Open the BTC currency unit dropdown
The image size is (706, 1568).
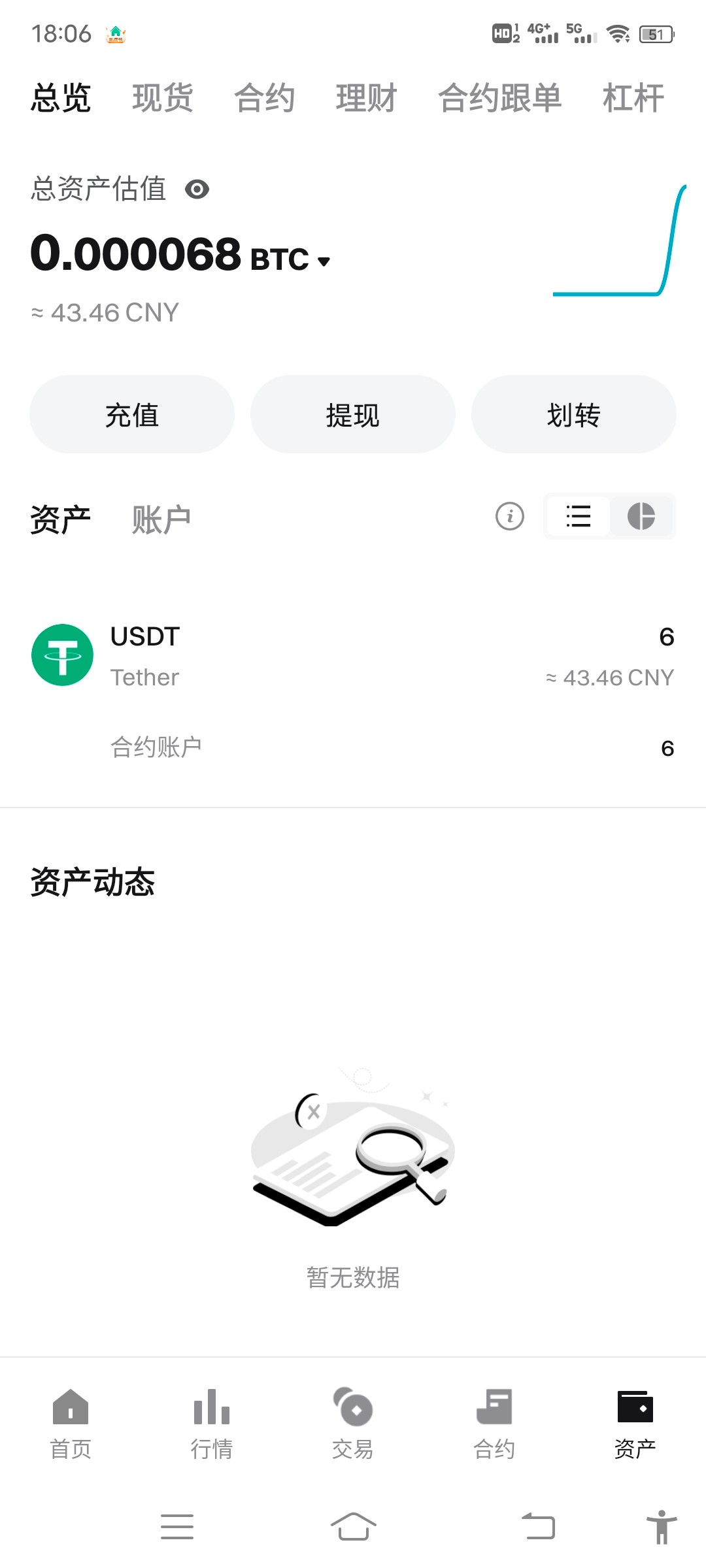(324, 261)
